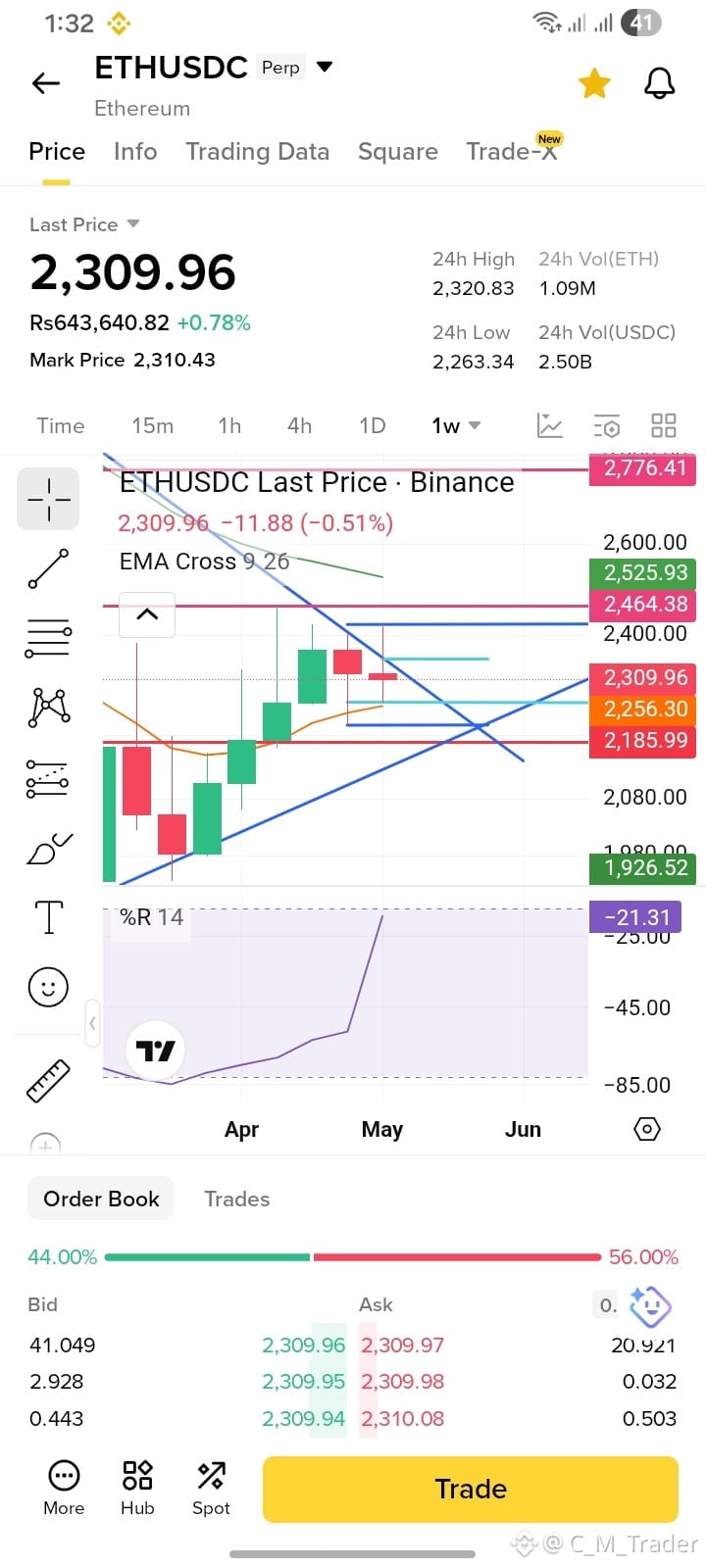Select the ruler measure tool

coord(48,1081)
